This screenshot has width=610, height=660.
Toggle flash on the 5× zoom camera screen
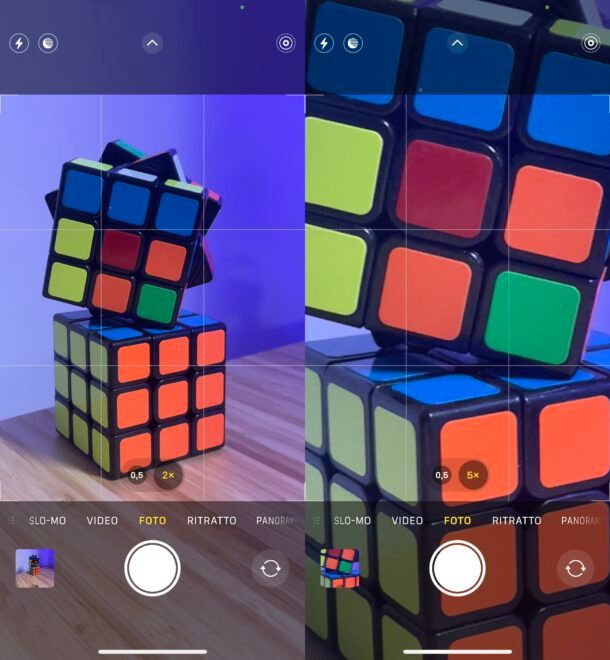coord(323,43)
